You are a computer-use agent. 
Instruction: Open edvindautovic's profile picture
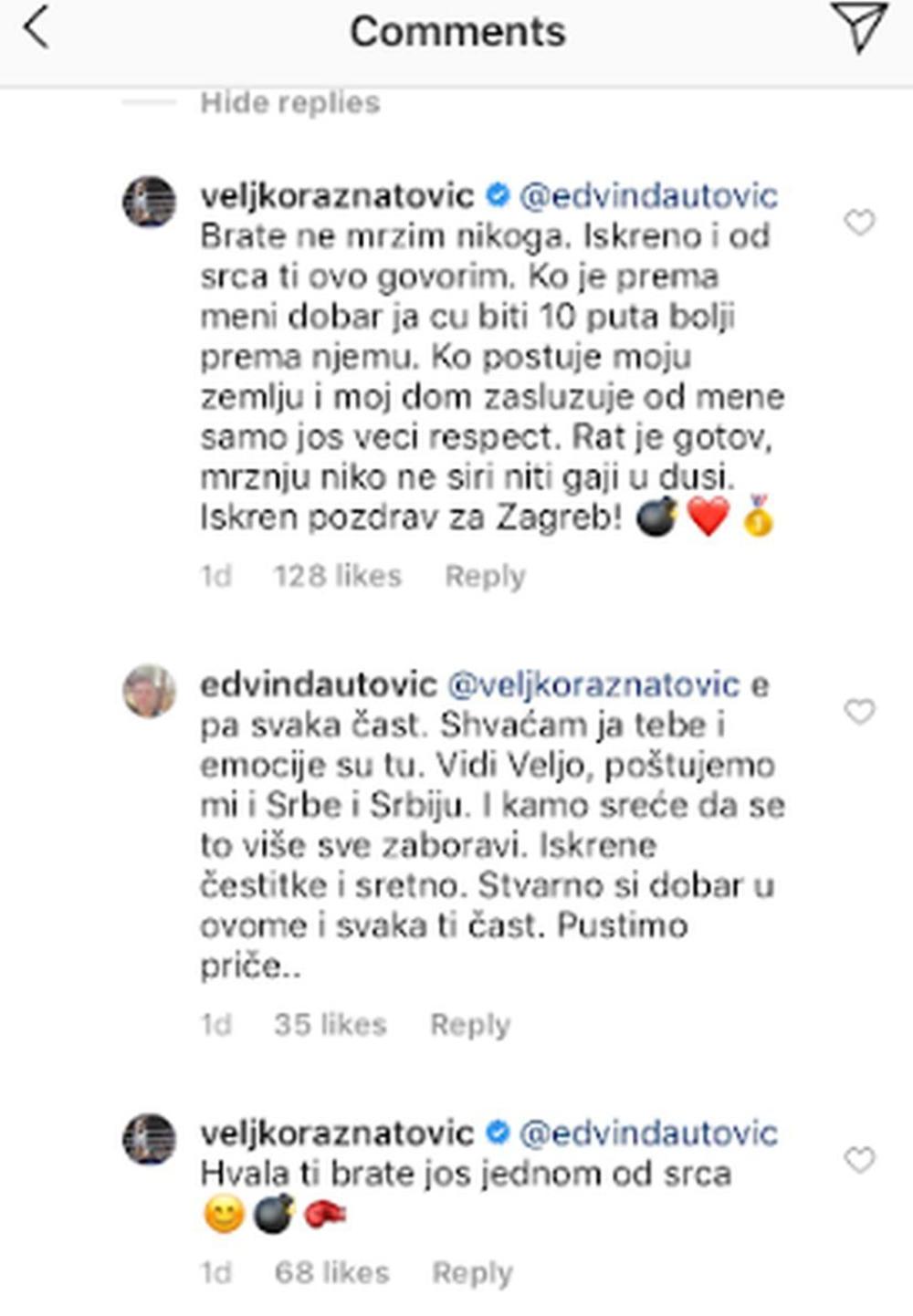pos(149,691)
